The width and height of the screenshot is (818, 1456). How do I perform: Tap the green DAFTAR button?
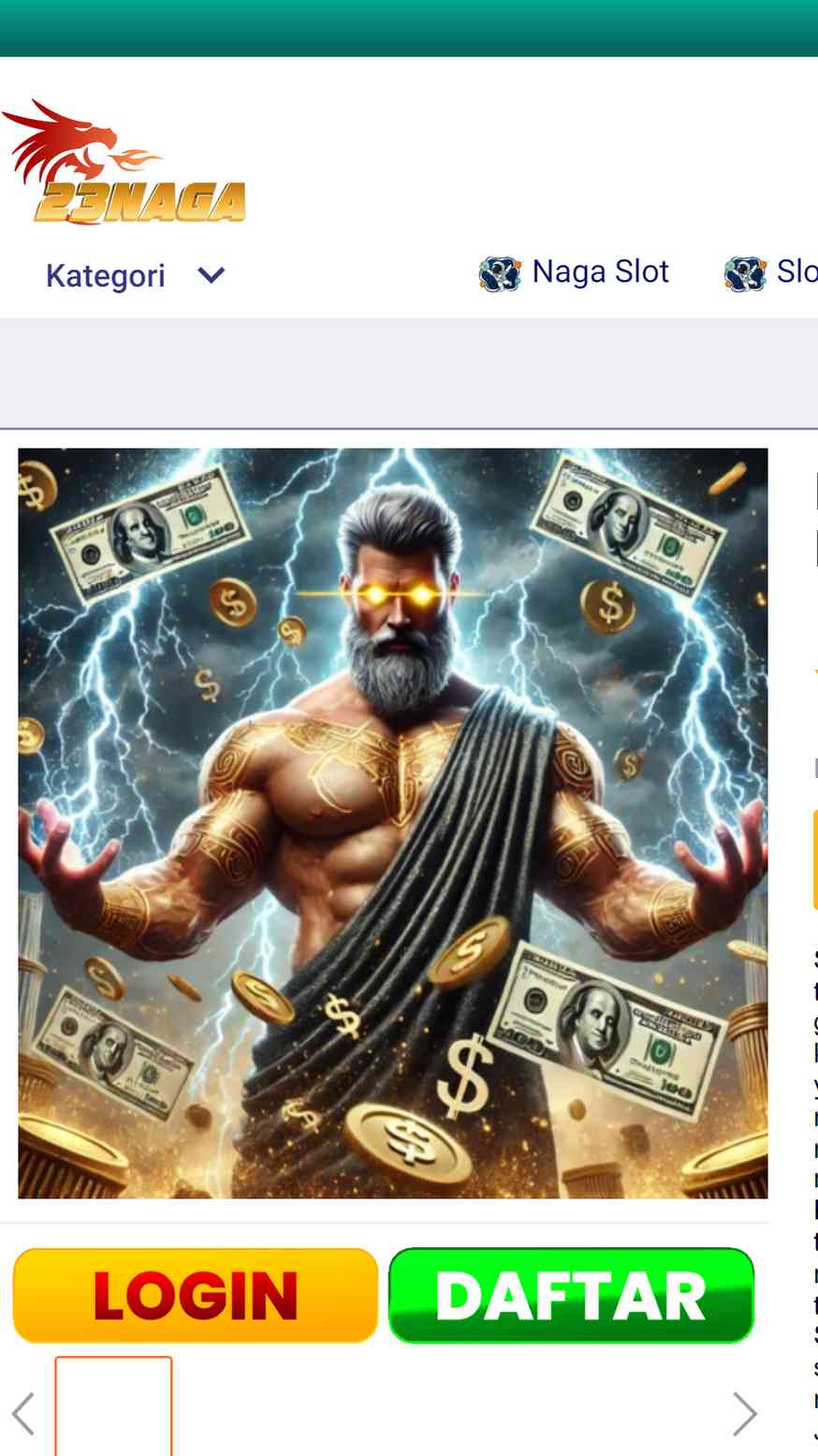(571, 1295)
